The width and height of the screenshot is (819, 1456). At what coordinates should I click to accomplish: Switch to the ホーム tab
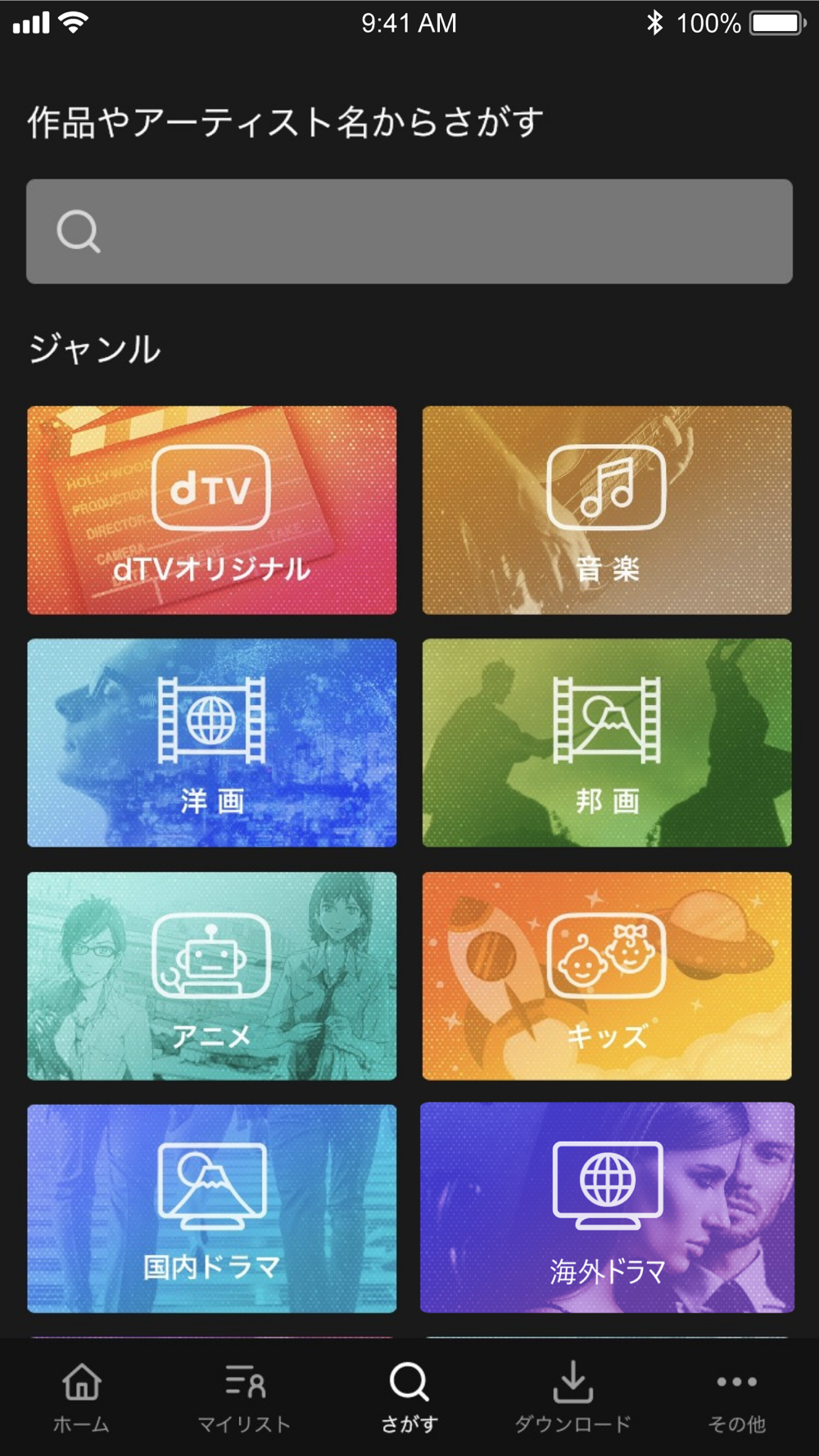point(82,1397)
